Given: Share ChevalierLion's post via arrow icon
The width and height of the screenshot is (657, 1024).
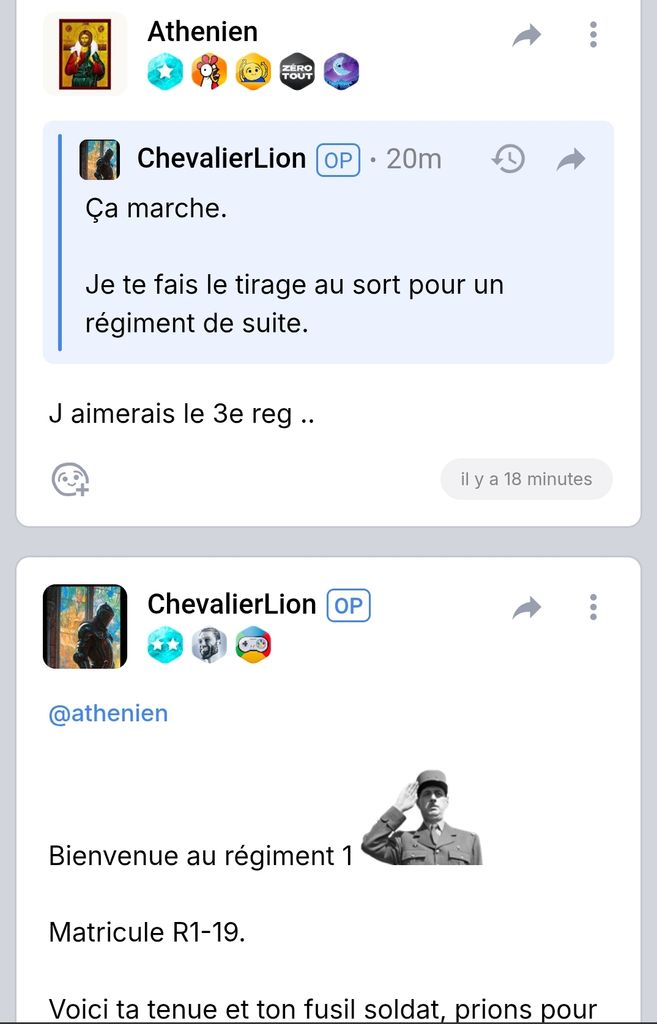Looking at the screenshot, I should (x=526, y=607).
